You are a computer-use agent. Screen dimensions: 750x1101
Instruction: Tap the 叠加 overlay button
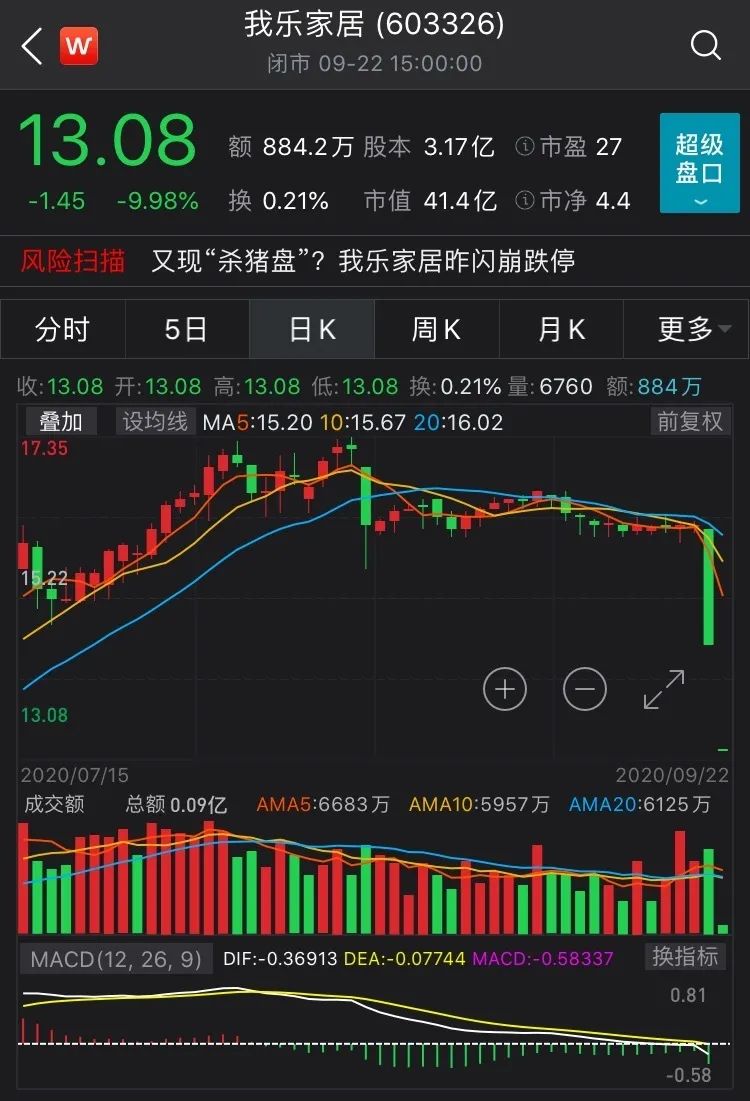tap(61, 422)
